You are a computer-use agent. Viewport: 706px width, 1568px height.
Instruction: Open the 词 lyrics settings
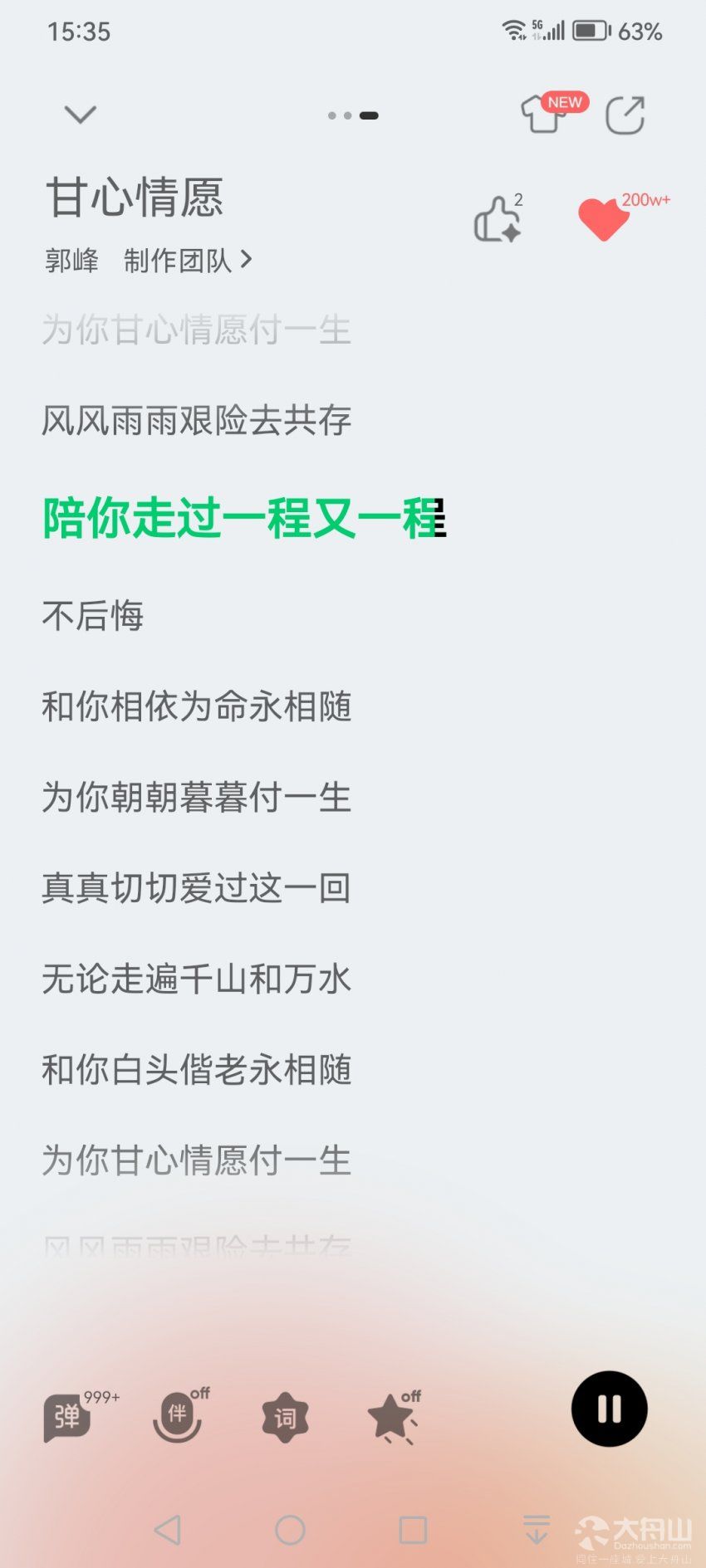[x=285, y=1418]
